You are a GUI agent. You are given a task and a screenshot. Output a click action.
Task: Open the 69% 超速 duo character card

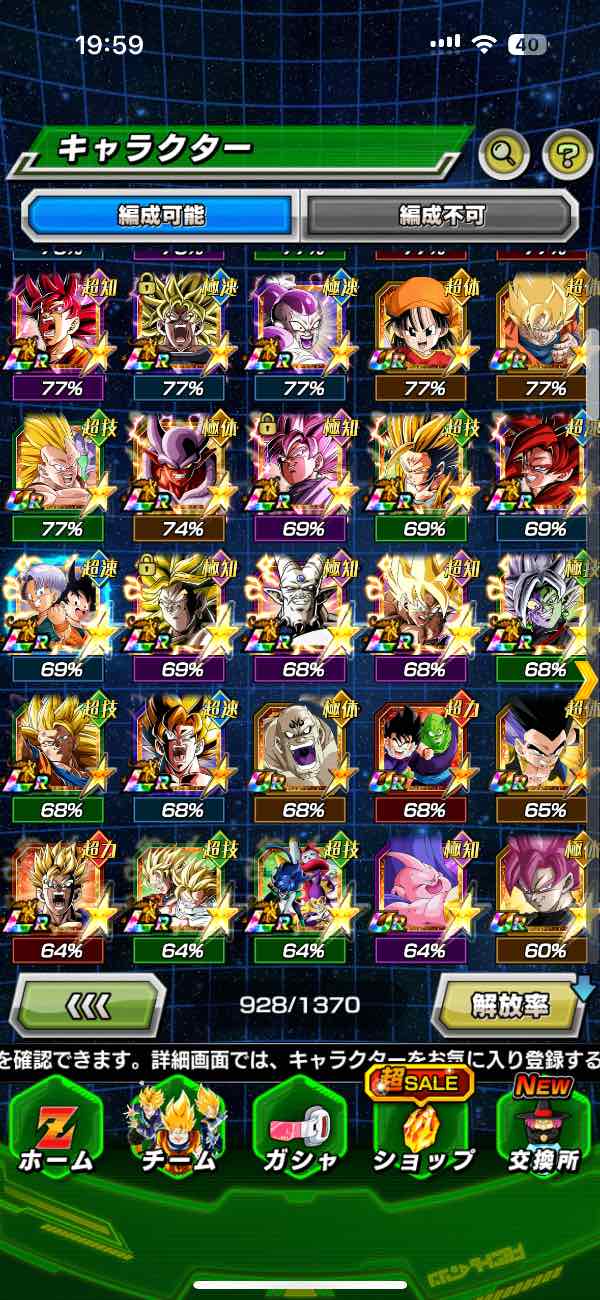point(60,612)
